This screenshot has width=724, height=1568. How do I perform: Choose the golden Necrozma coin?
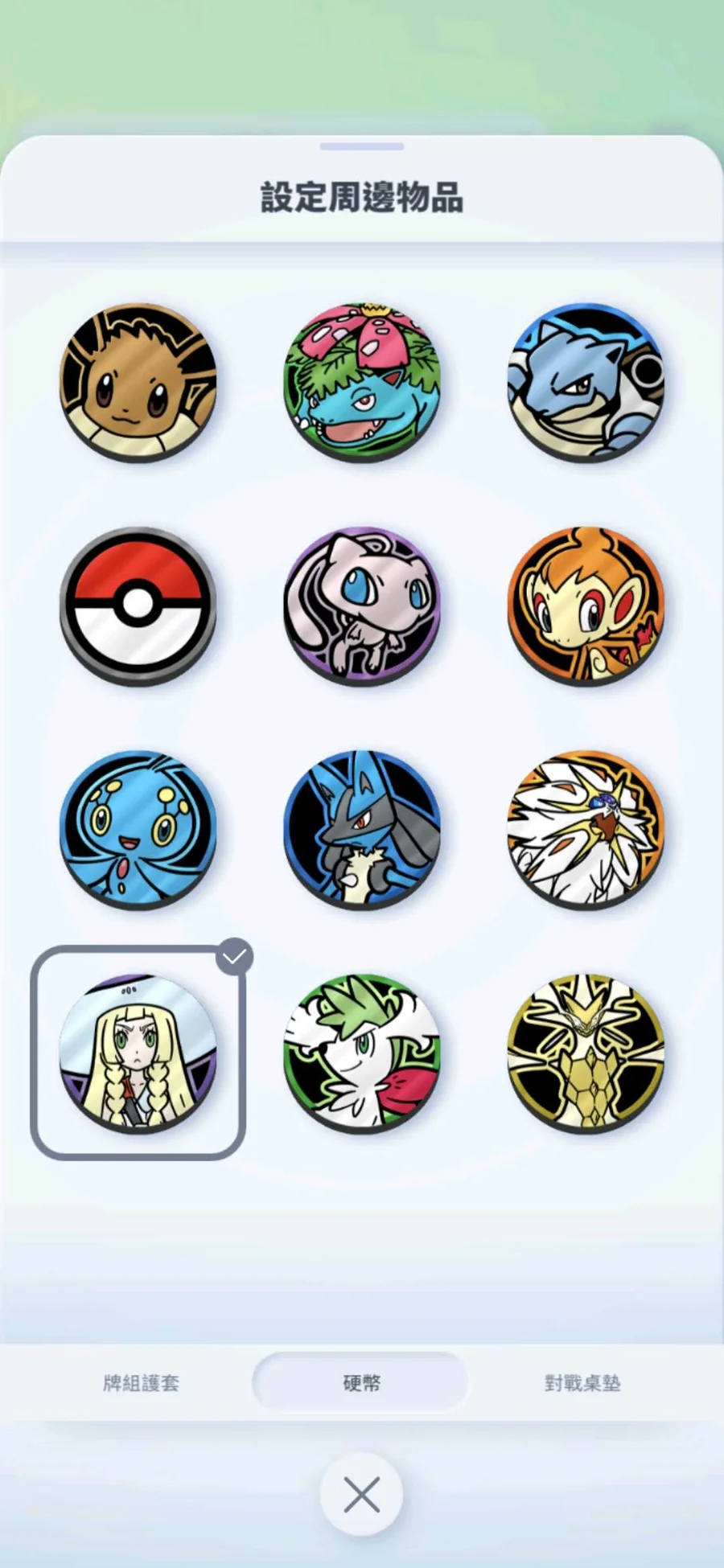[x=586, y=1052]
